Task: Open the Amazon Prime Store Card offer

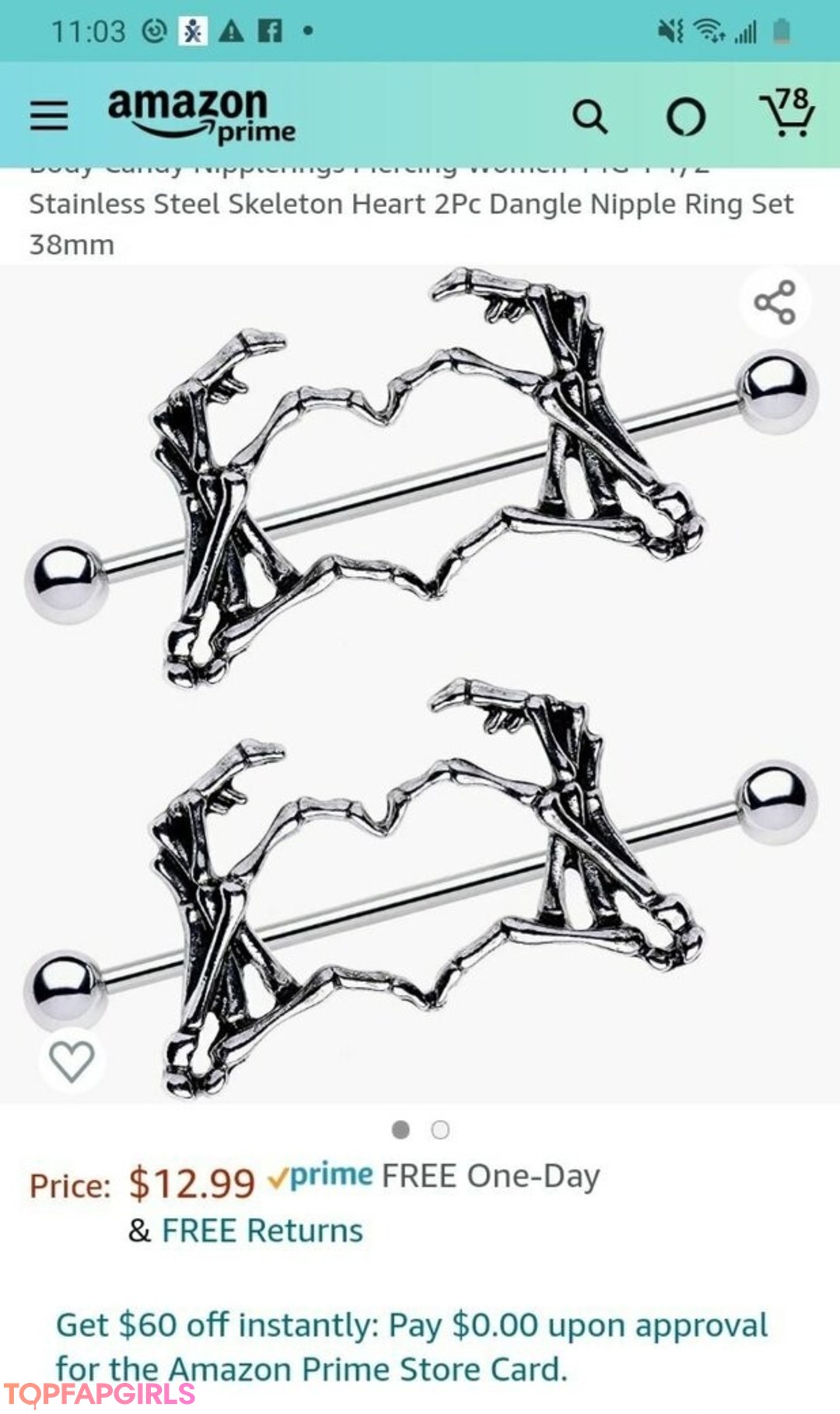Action: 412,1346
